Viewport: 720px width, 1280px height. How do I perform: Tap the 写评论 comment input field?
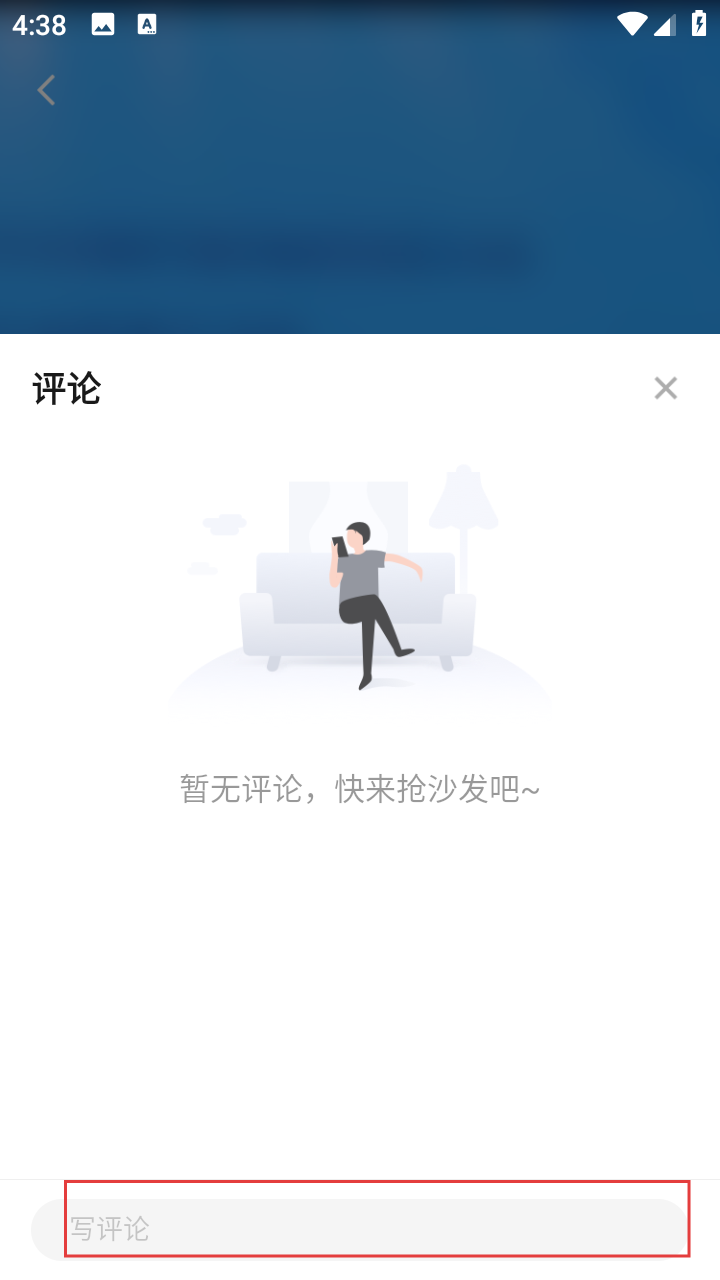click(x=360, y=1228)
